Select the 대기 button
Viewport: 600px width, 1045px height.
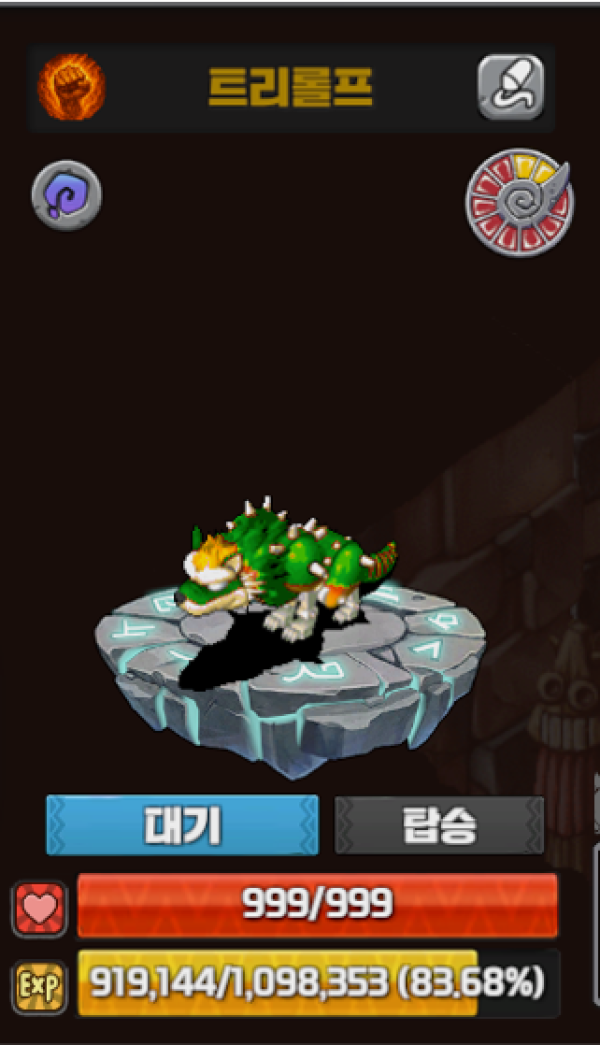(x=182, y=825)
